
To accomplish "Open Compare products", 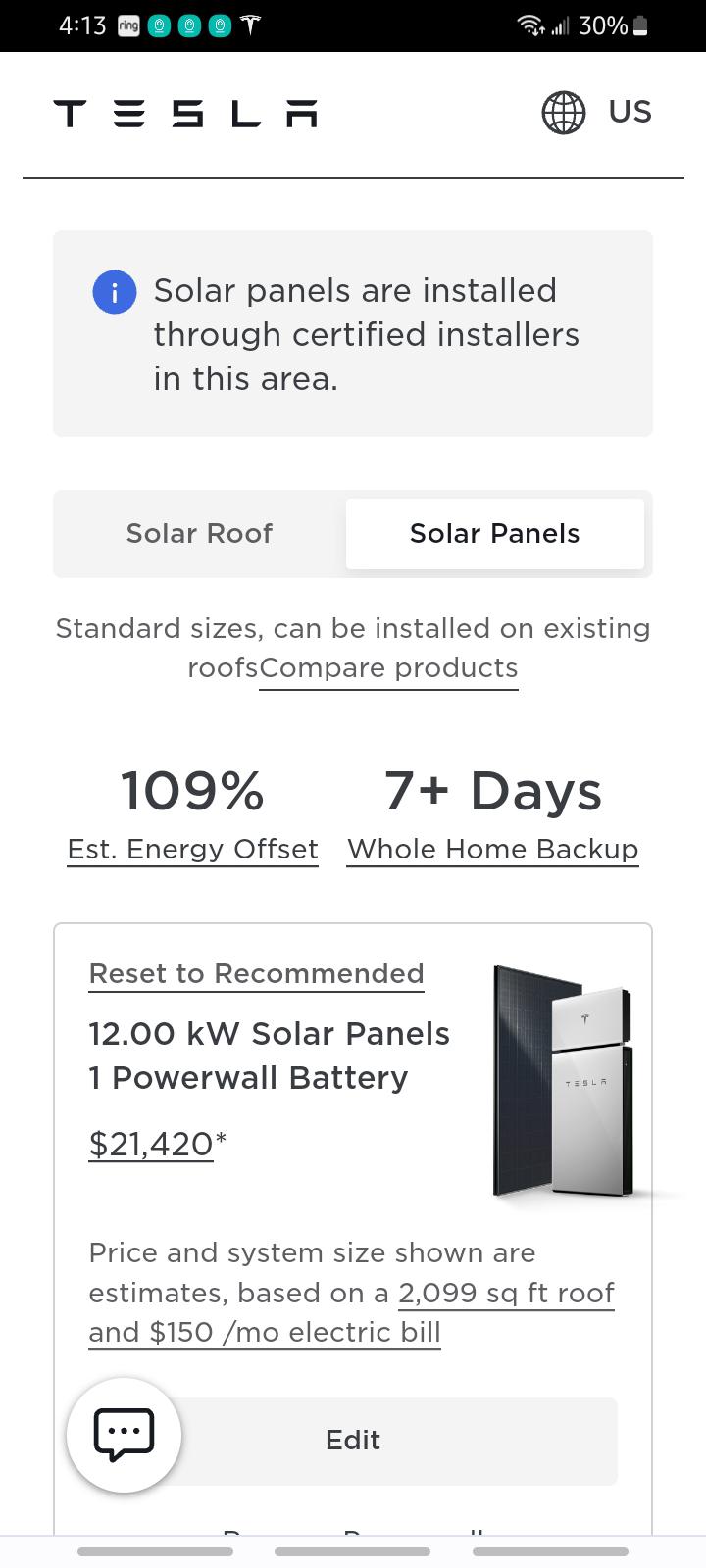I will coord(388,667).
